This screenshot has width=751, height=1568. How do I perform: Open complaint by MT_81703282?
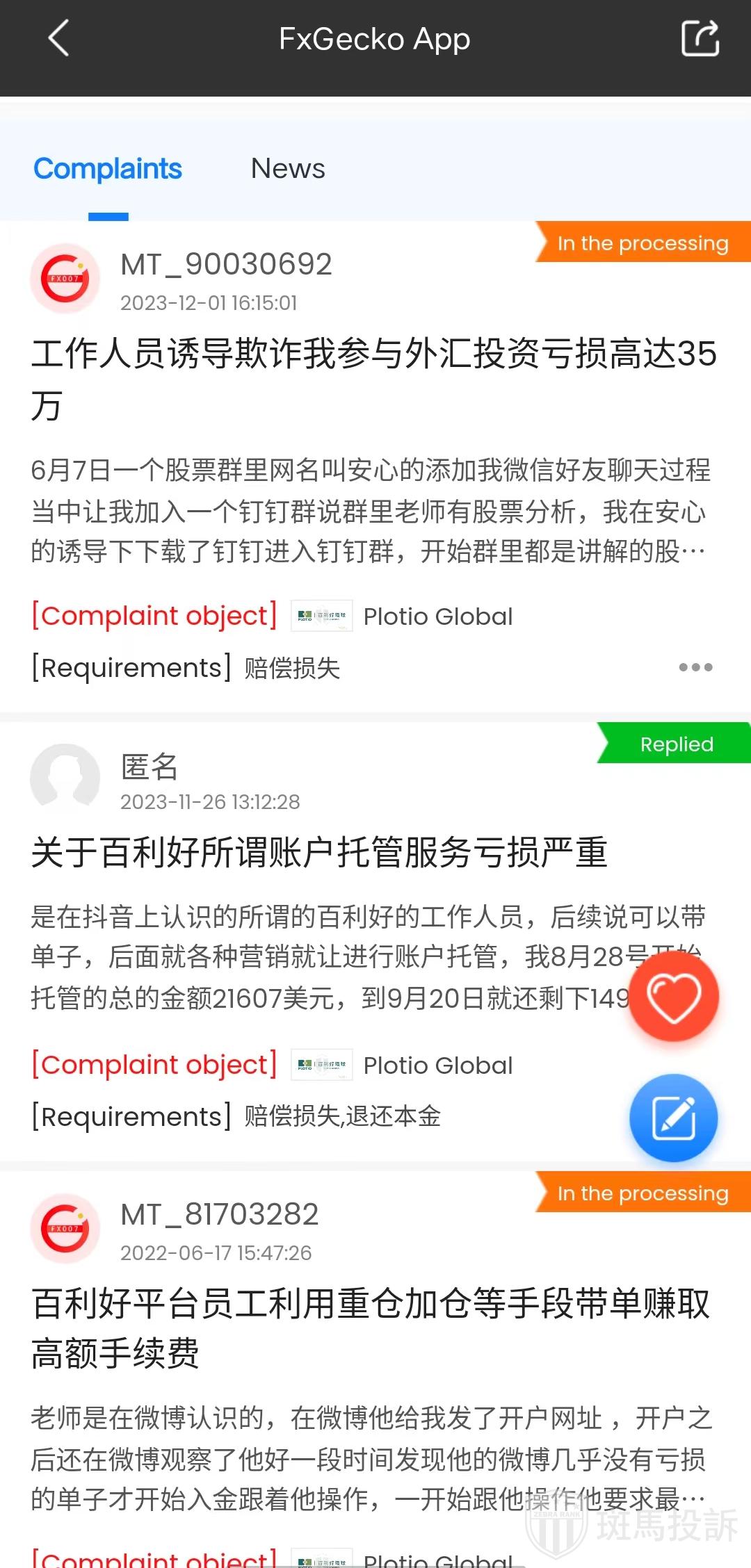370,1328
